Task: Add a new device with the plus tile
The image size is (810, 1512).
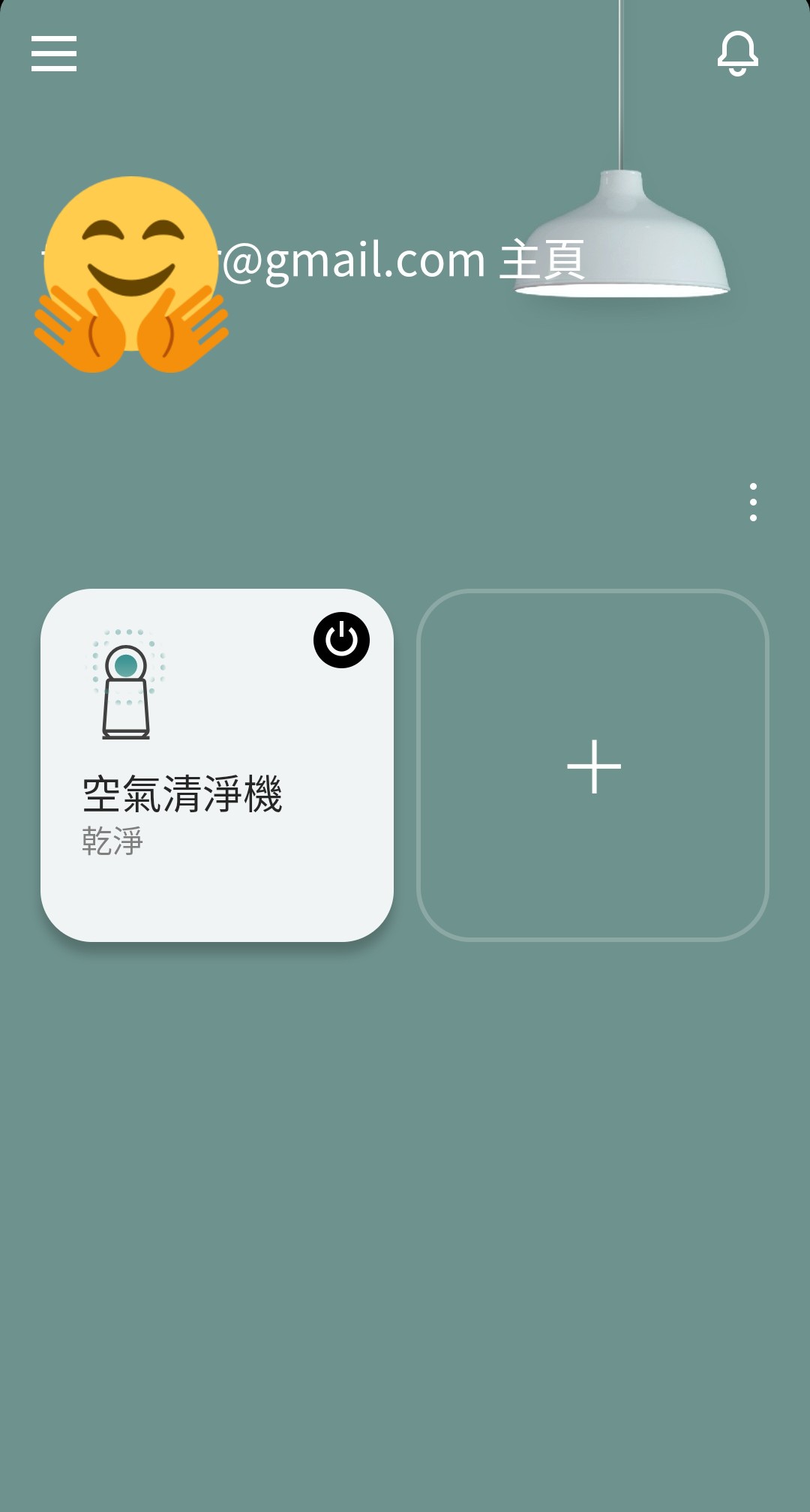Action: point(593,766)
